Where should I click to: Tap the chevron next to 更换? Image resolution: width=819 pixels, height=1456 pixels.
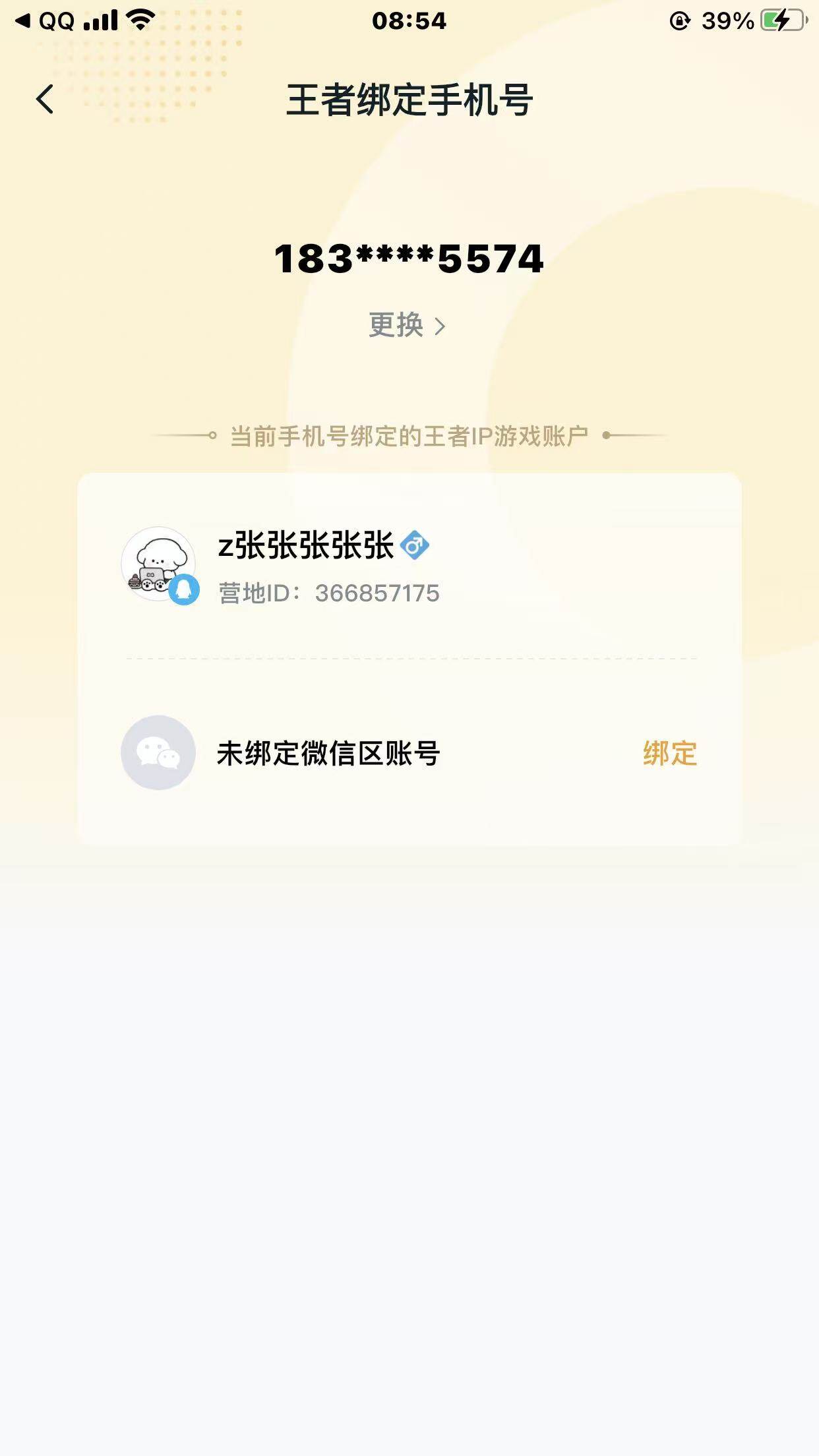[x=440, y=326]
